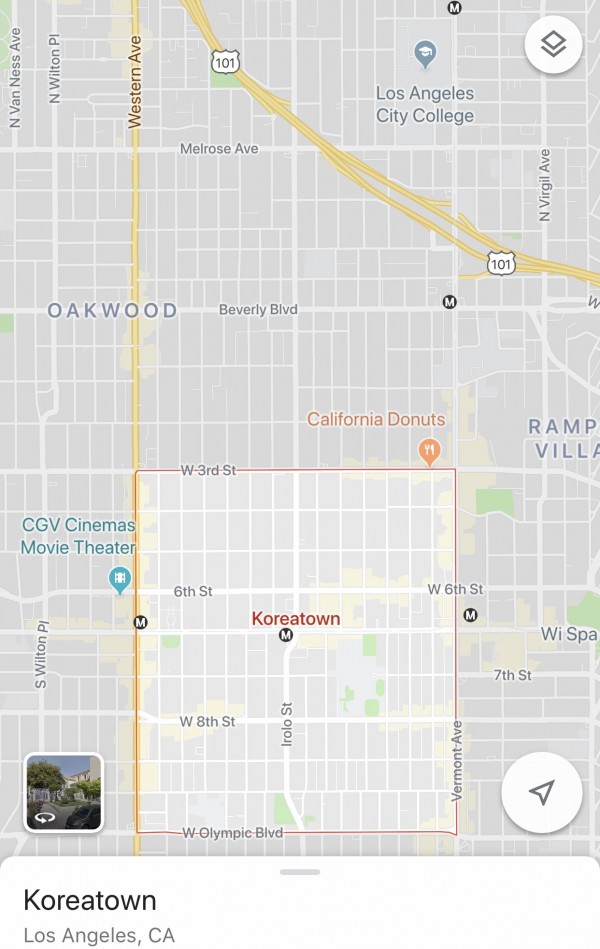Select the Los Angeles City College marker
Screen dimensions: 600x949
point(425,54)
